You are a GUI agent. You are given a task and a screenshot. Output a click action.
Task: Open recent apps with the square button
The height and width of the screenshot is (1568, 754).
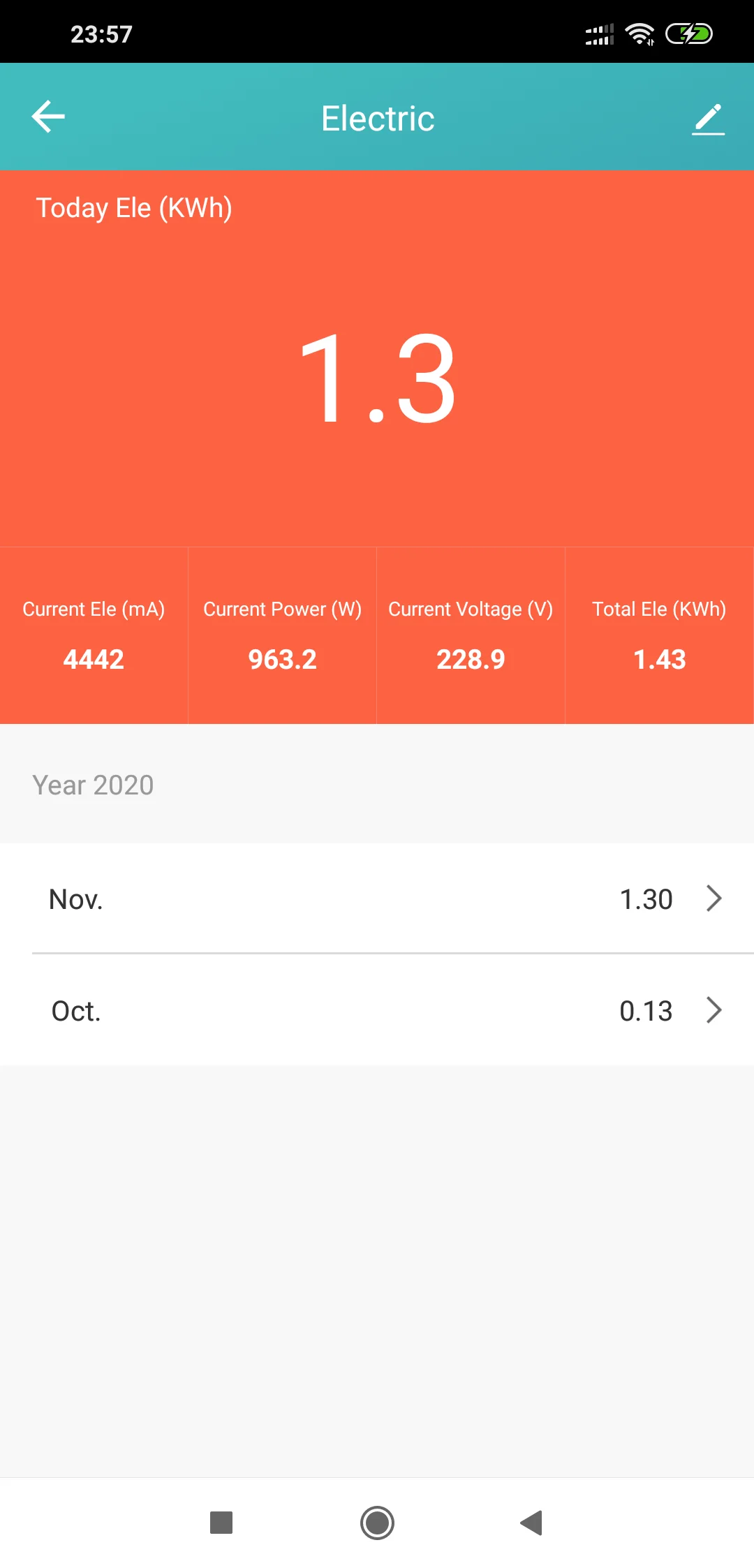(221, 1523)
